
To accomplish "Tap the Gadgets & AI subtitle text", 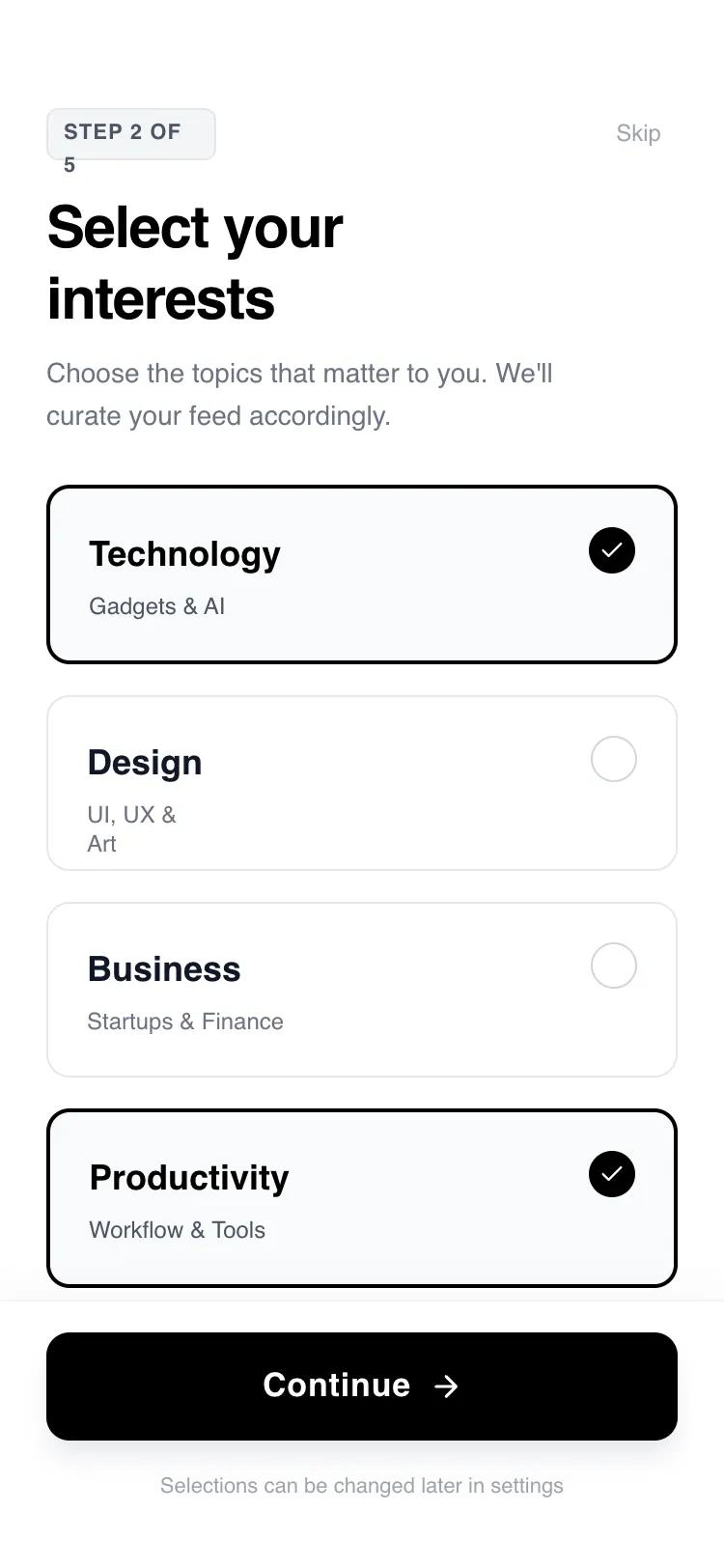I will (156, 606).
